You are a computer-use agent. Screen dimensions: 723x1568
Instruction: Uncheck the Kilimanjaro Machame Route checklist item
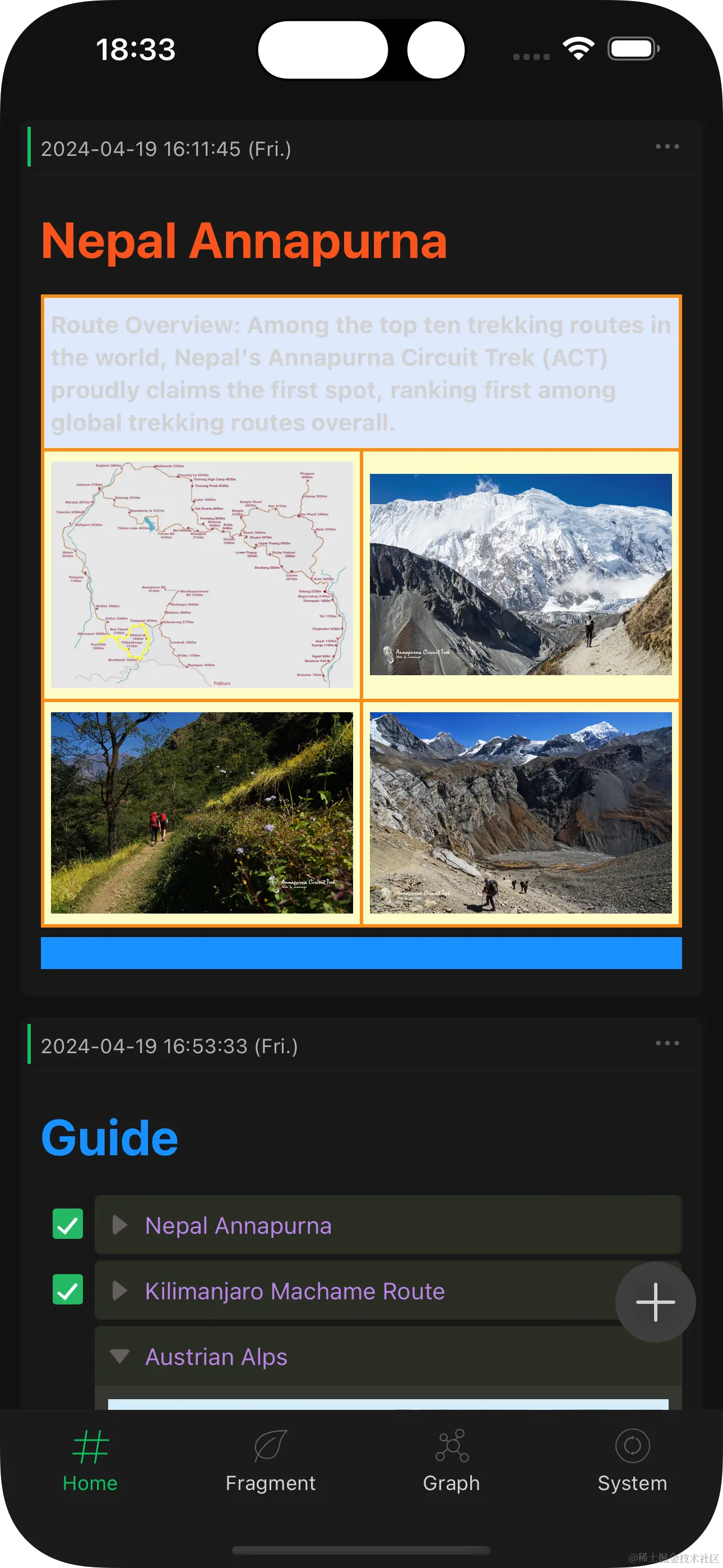click(x=68, y=1290)
